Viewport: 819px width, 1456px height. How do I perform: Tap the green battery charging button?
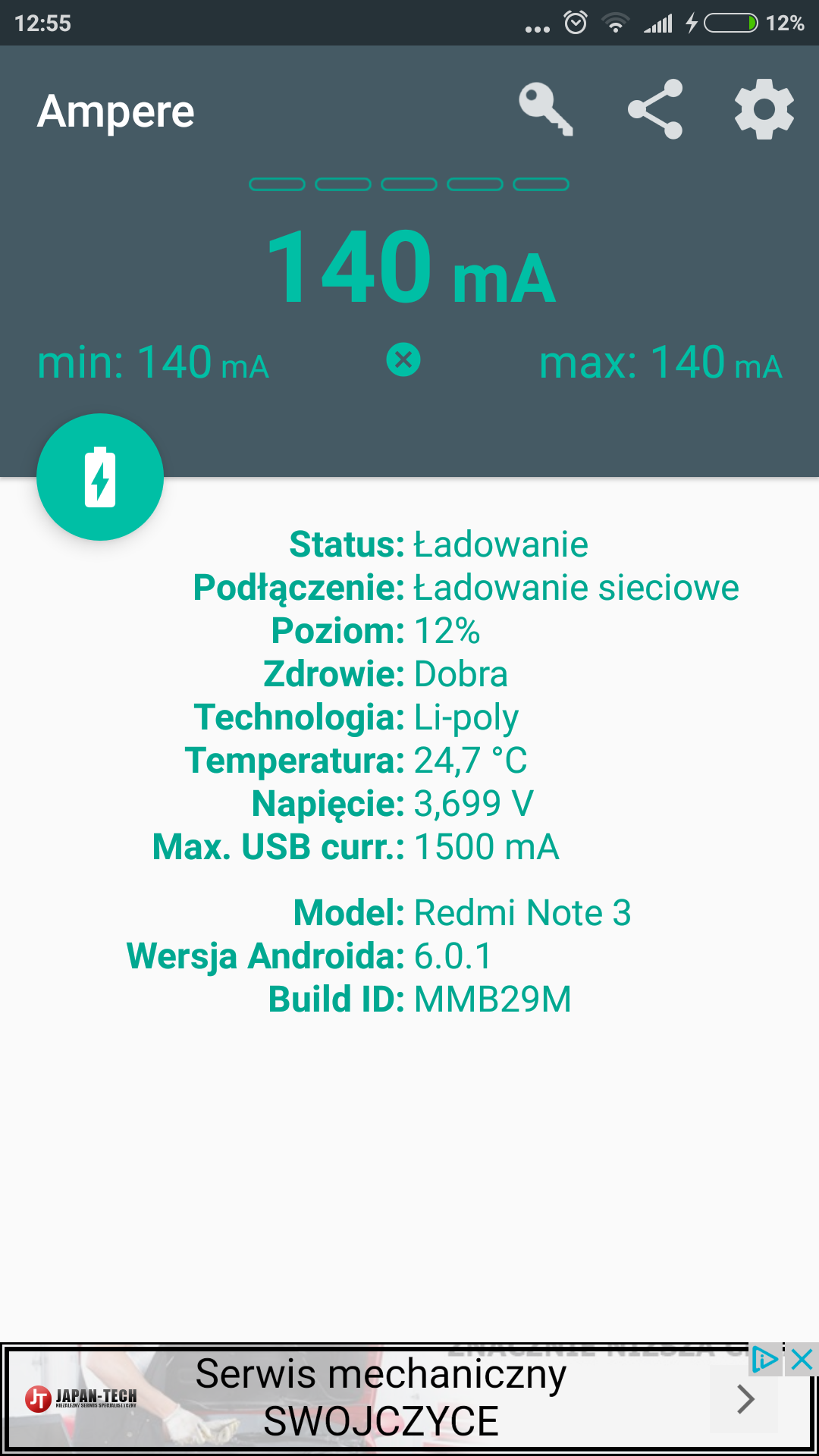(100, 477)
